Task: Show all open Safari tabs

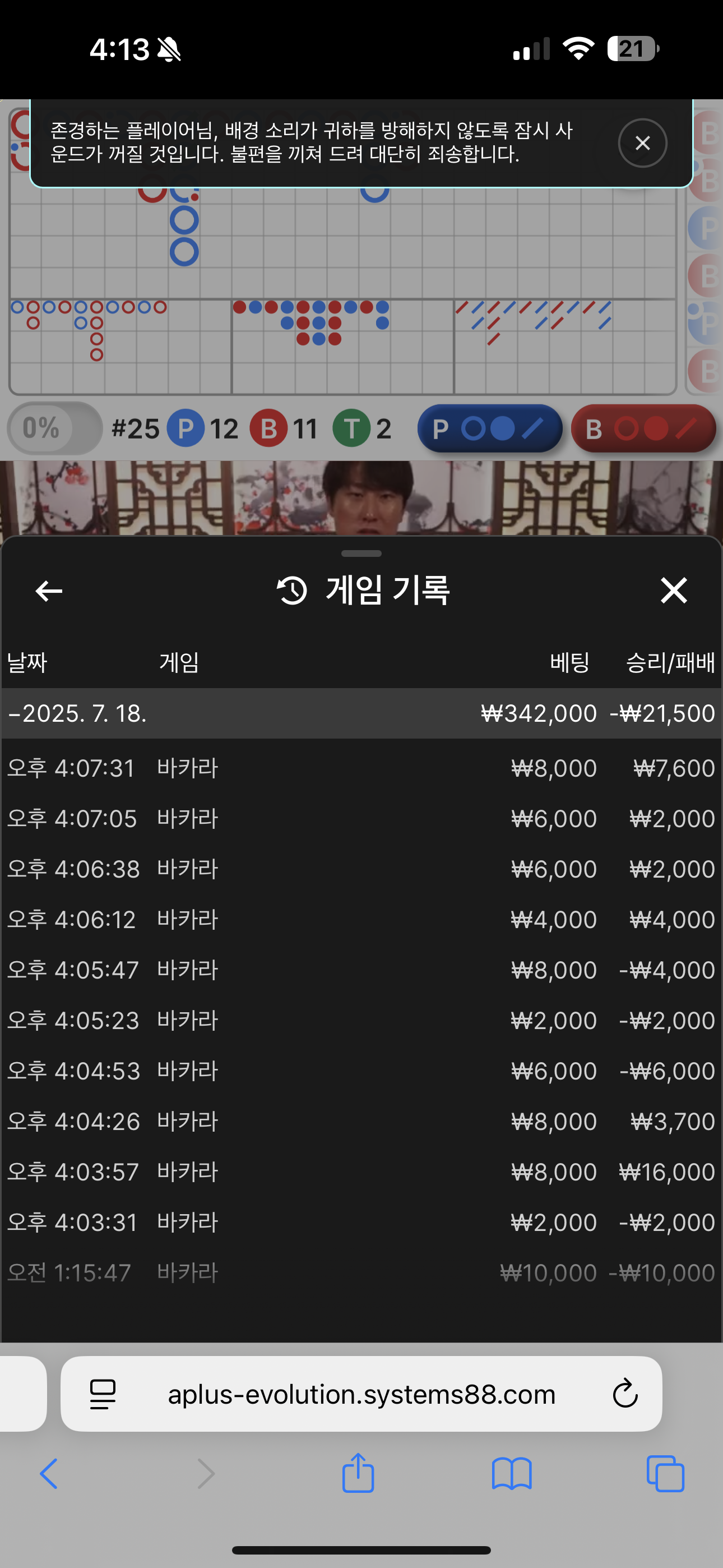Action: click(x=665, y=1474)
